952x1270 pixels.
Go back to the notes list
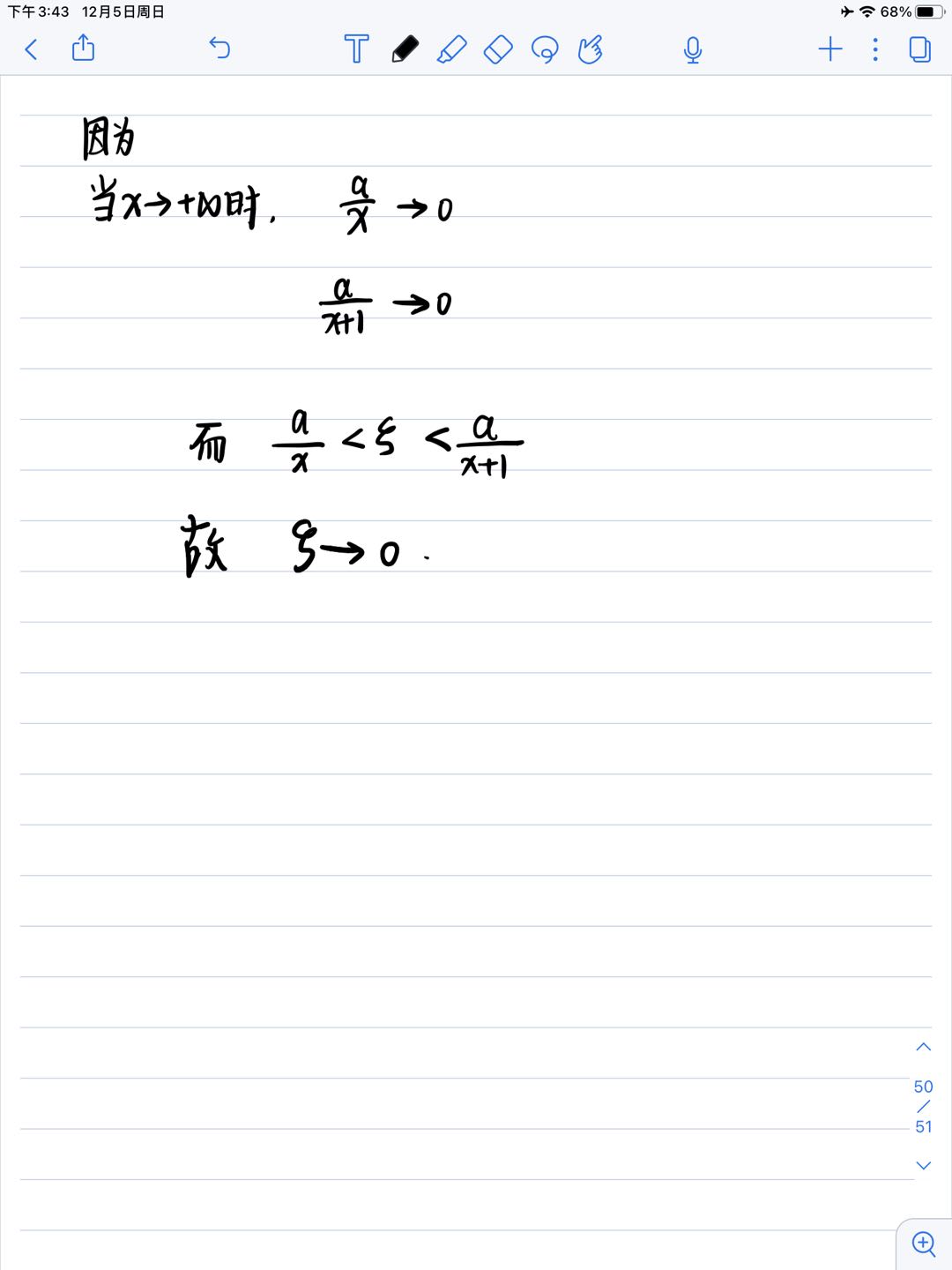(x=32, y=49)
